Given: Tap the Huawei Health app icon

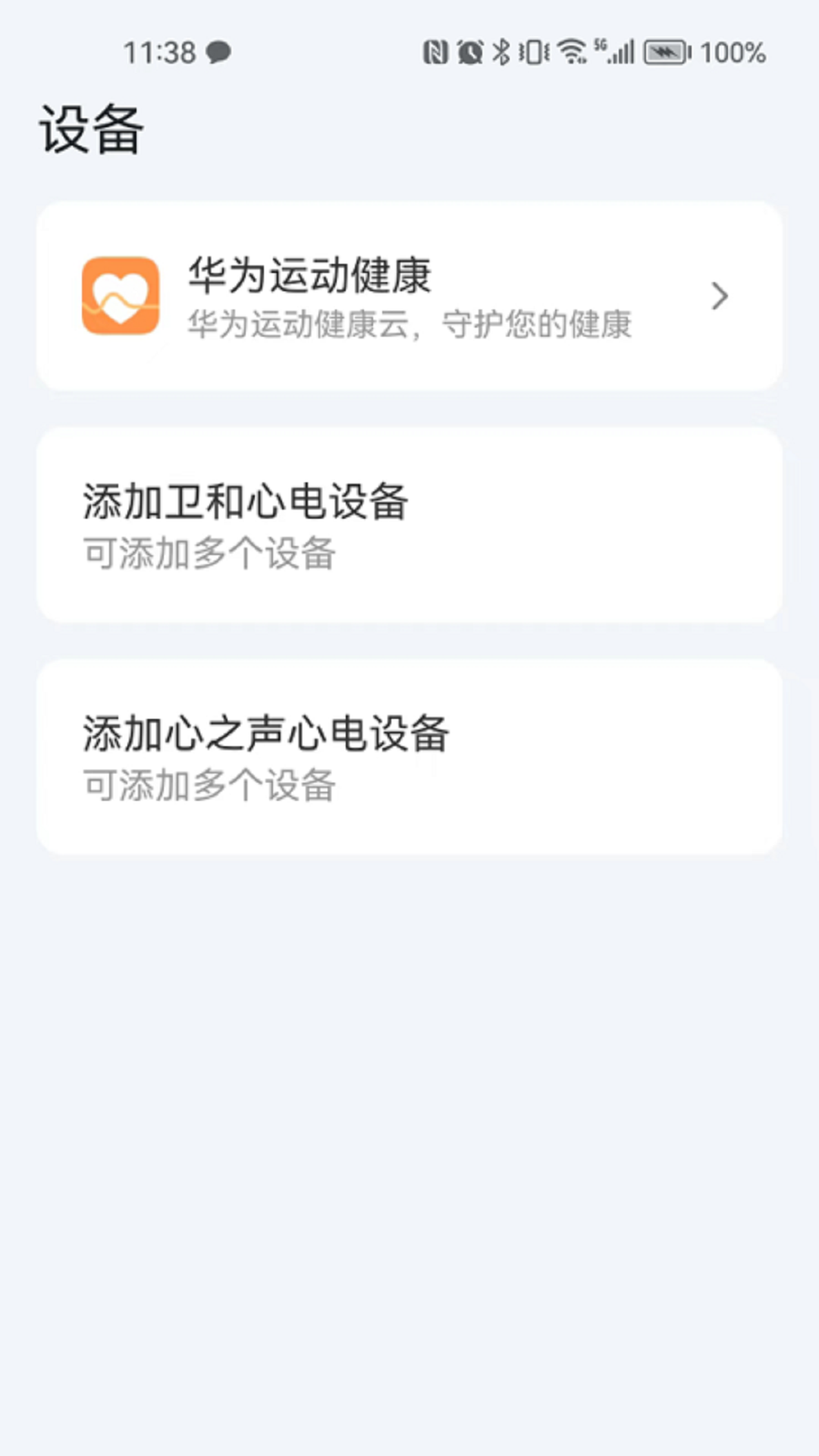Looking at the screenshot, I should pos(121,296).
